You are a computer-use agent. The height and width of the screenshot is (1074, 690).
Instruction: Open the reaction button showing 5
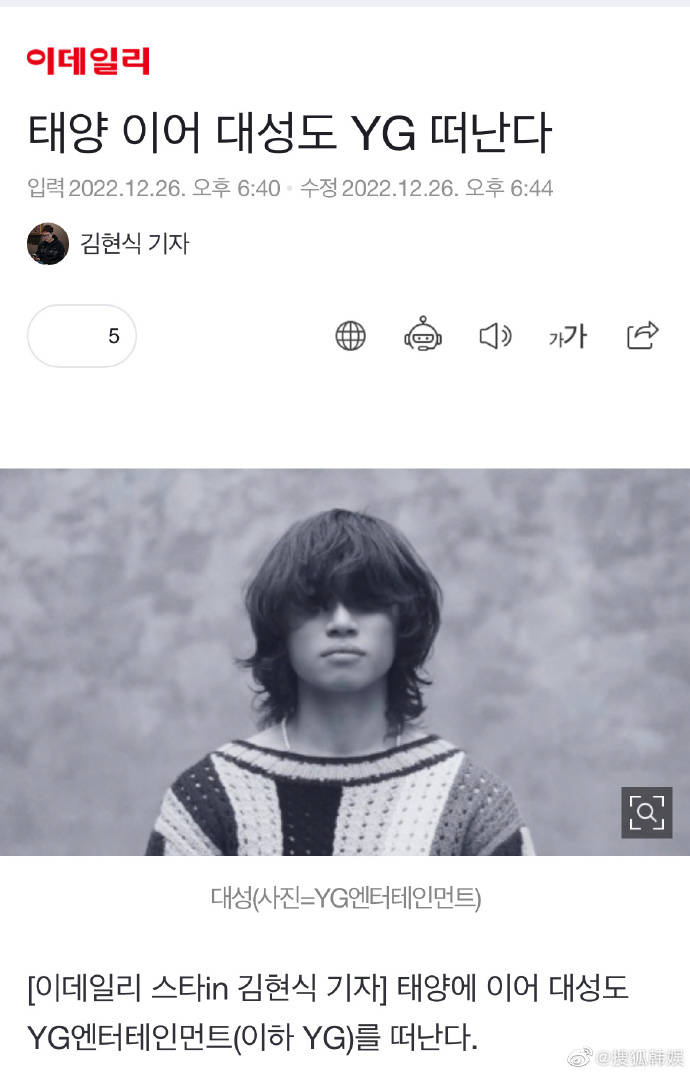(x=82, y=336)
